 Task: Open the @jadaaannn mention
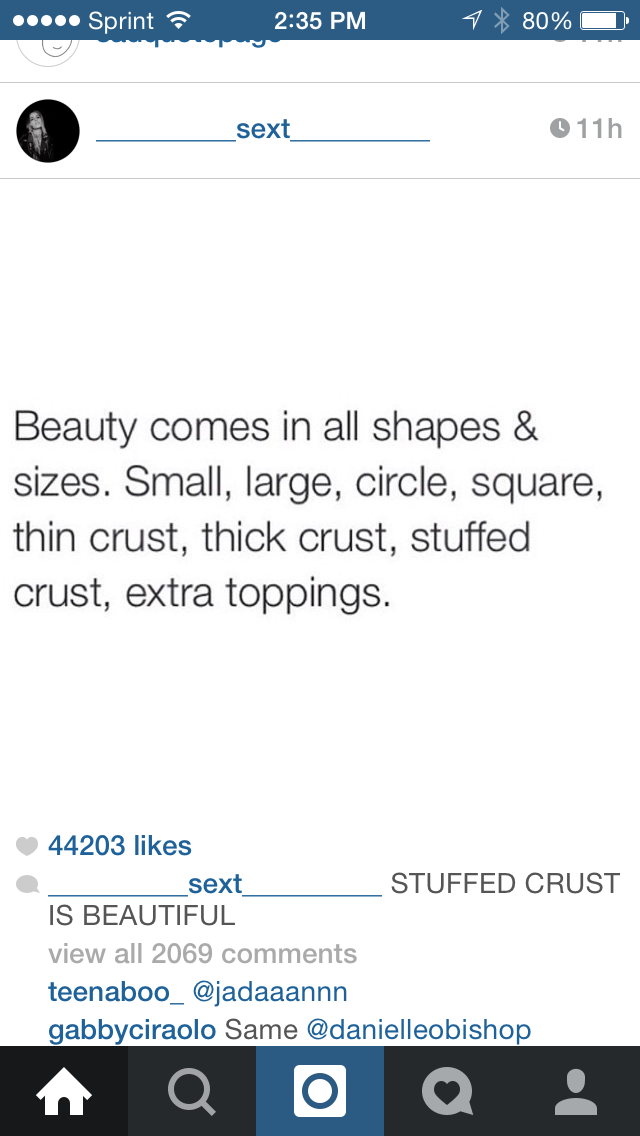pos(270,992)
